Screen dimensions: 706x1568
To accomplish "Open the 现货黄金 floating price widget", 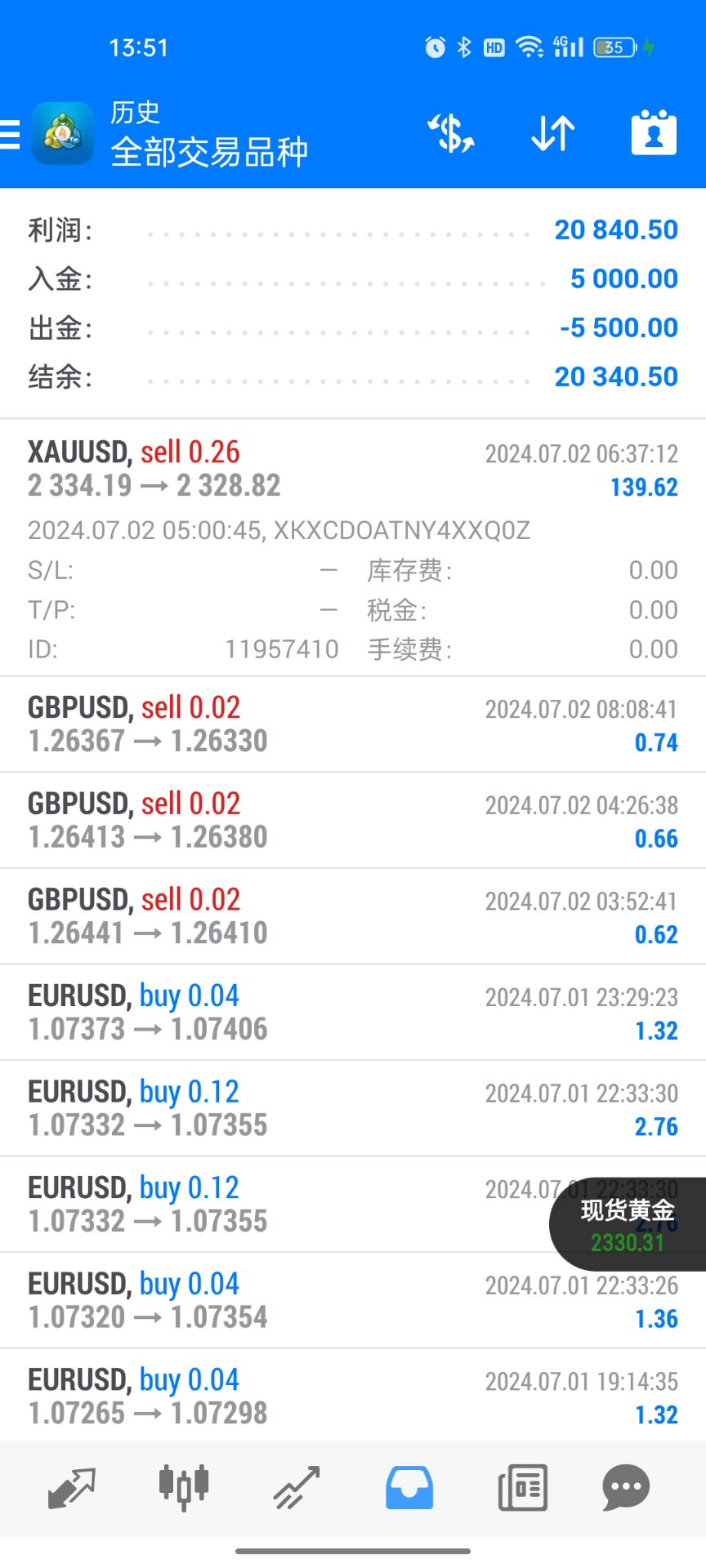I will 628,1225.
